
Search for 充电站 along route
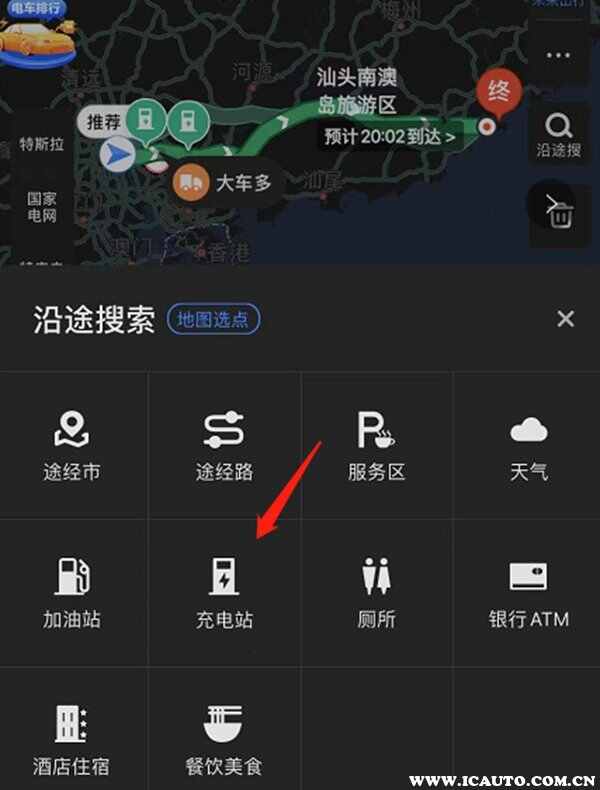pyautogui.click(x=224, y=594)
